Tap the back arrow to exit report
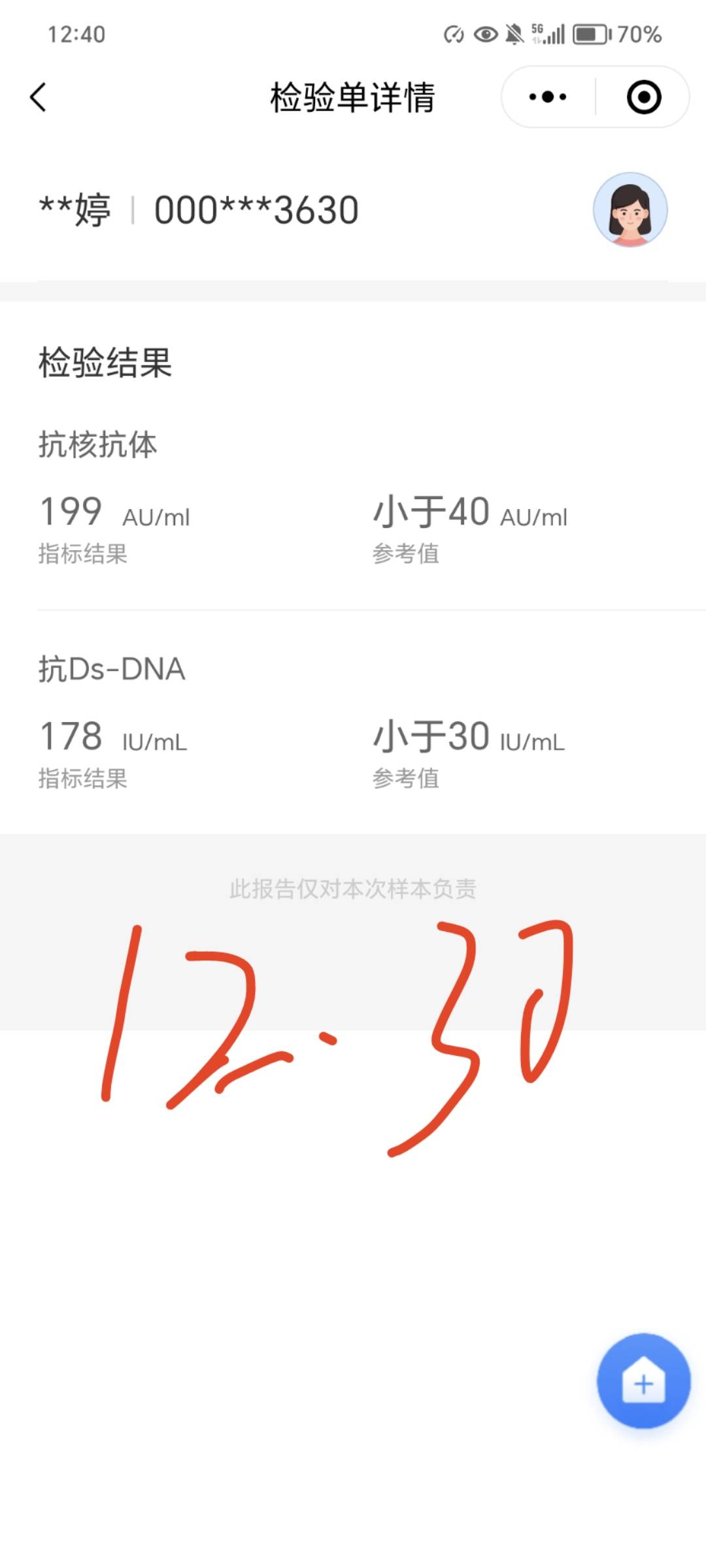The width and height of the screenshot is (706, 1568). 37,97
